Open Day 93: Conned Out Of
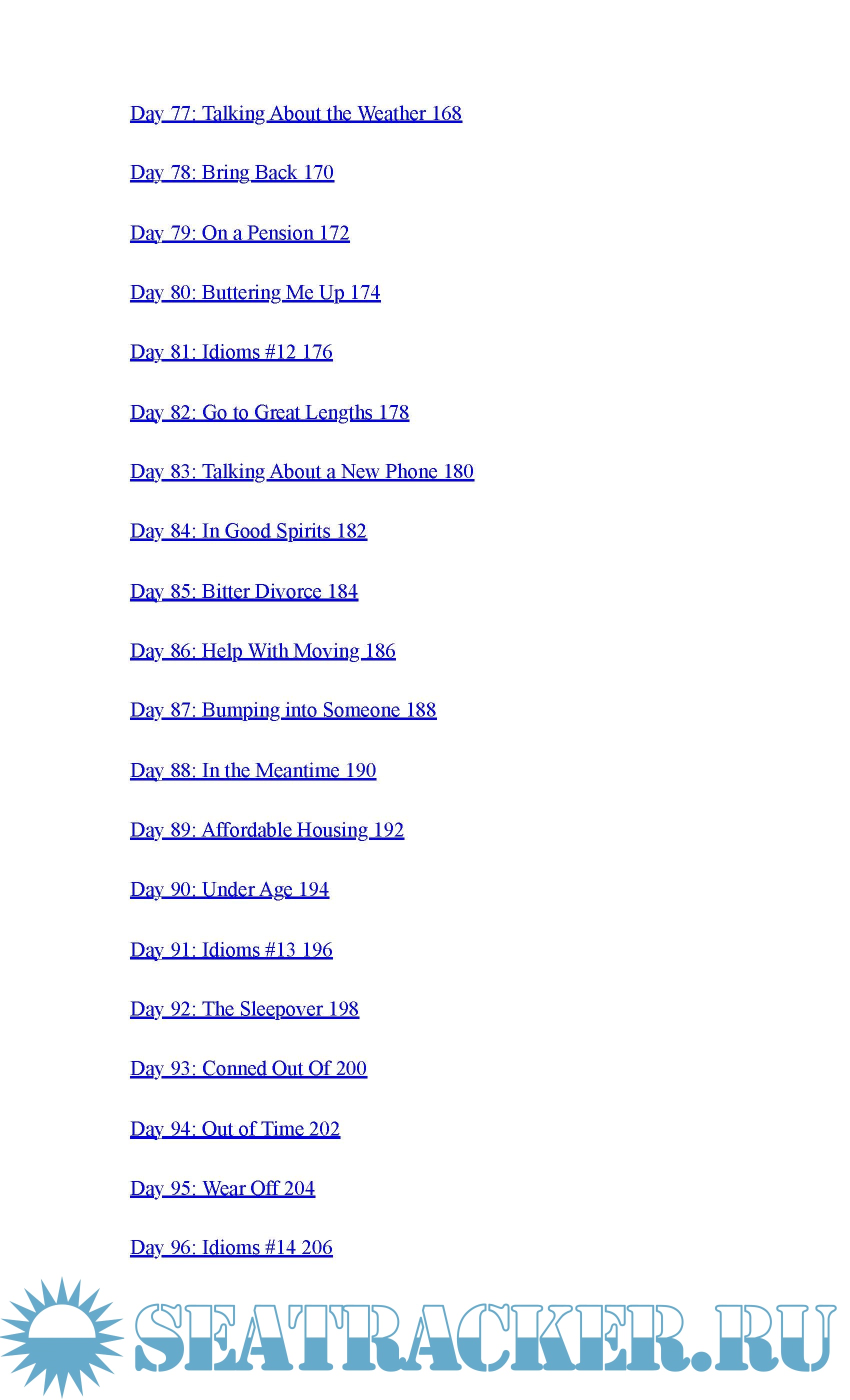Screen dimensions: 850x1400 (x=248, y=1069)
